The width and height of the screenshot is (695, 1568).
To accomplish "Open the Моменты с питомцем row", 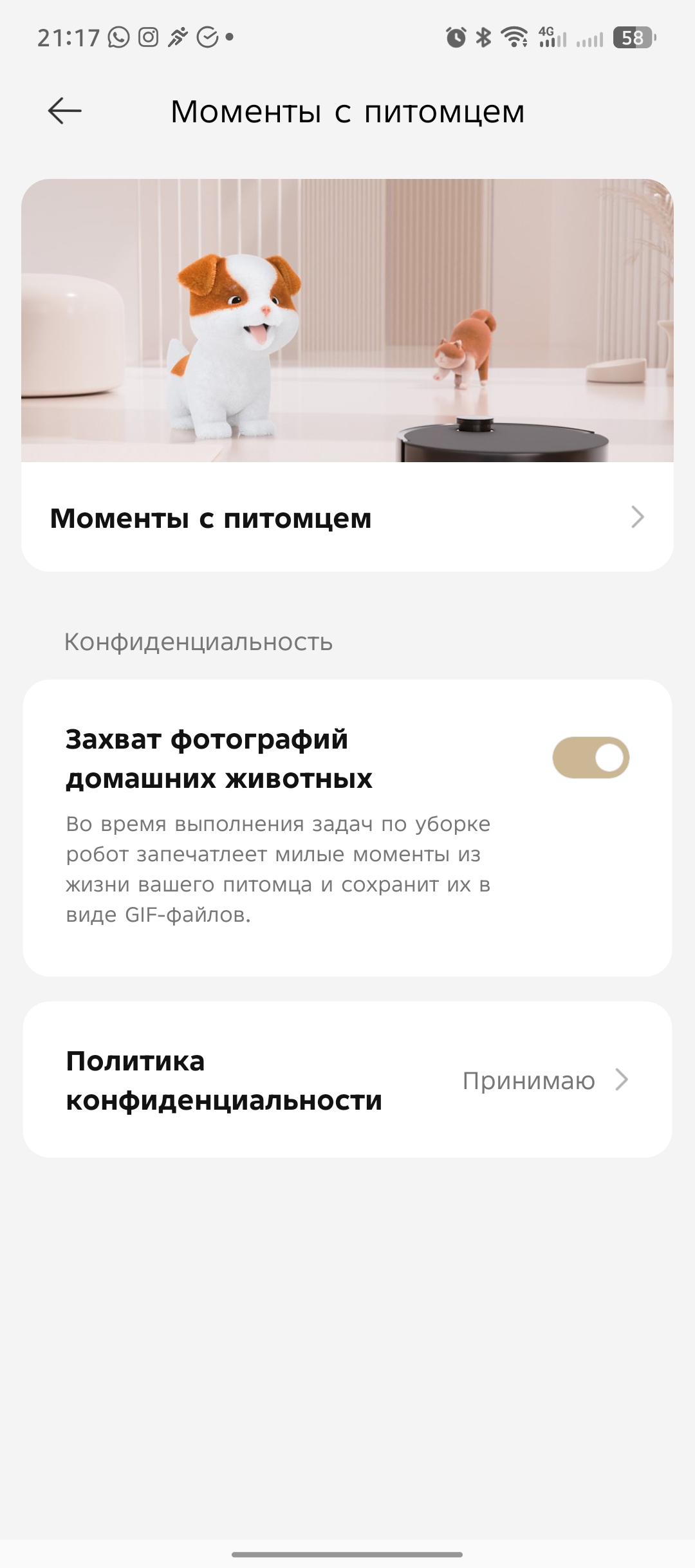I will click(x=347, y=518).
